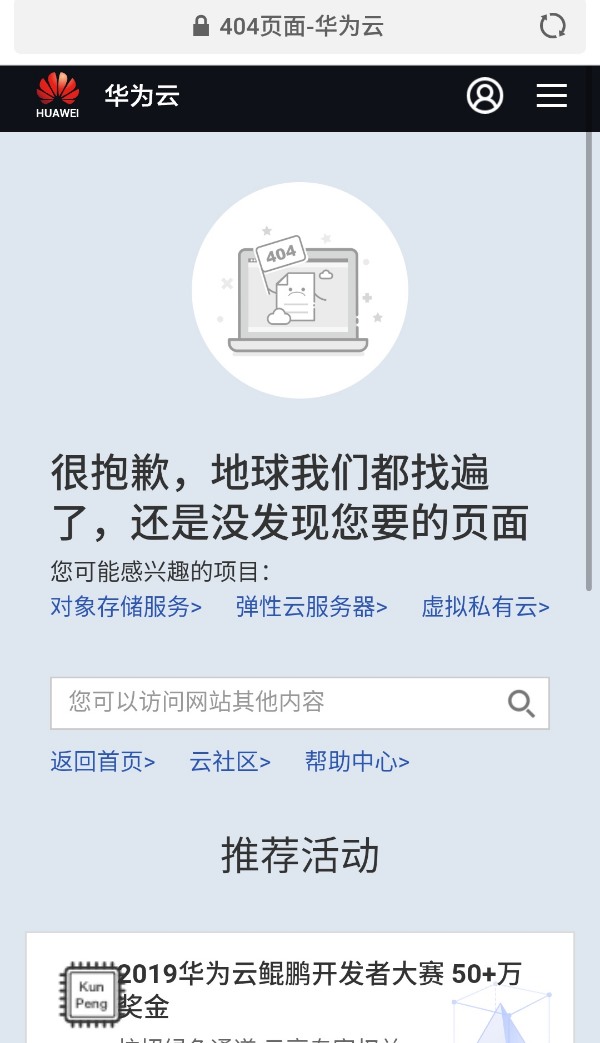Open the 对象存储服务 link
Screen dimensions: 600x1043
click(126, 607)
